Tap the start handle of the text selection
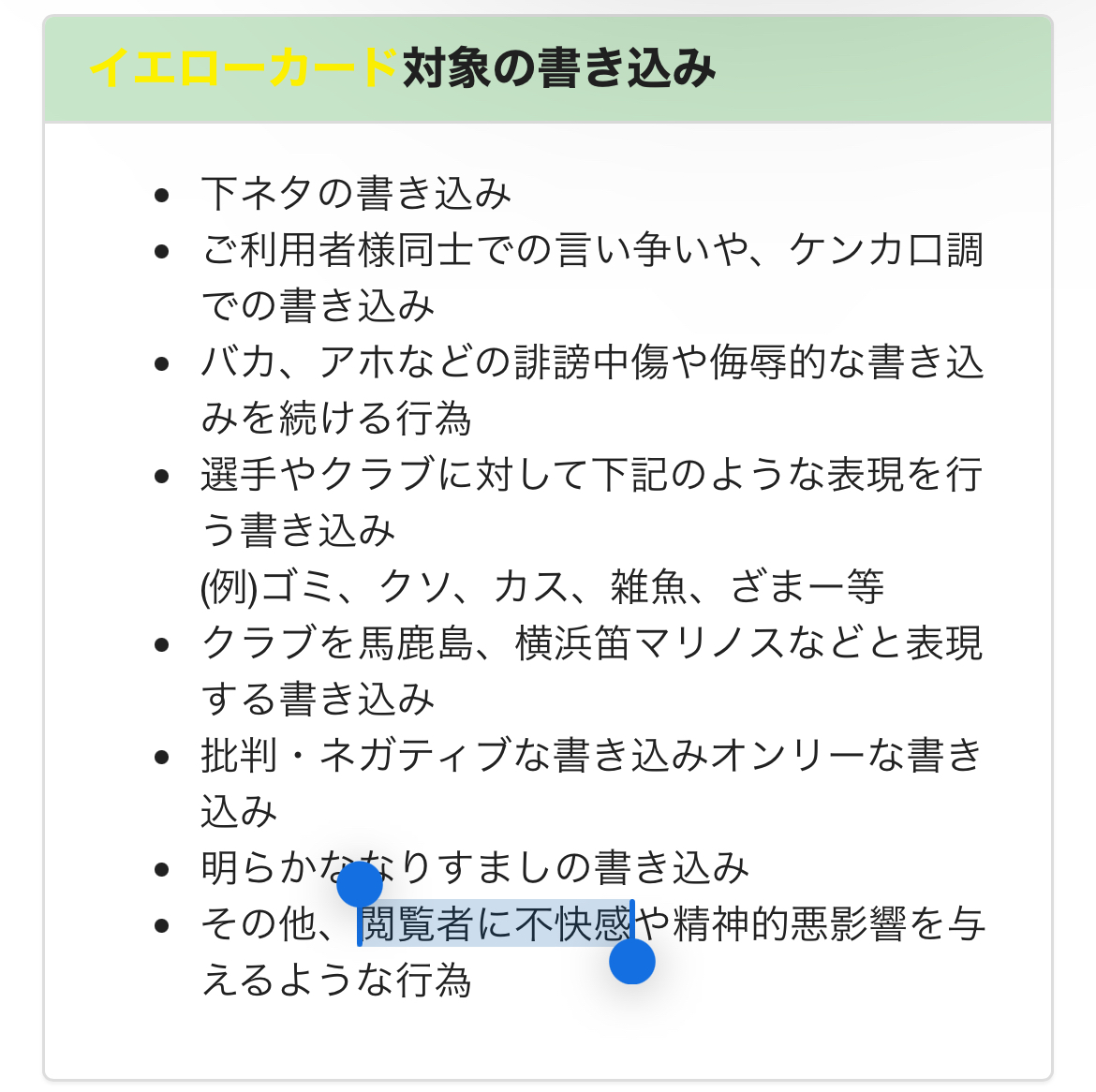The height and width of the screenshot is (1092, 1096). click(360, 884)
